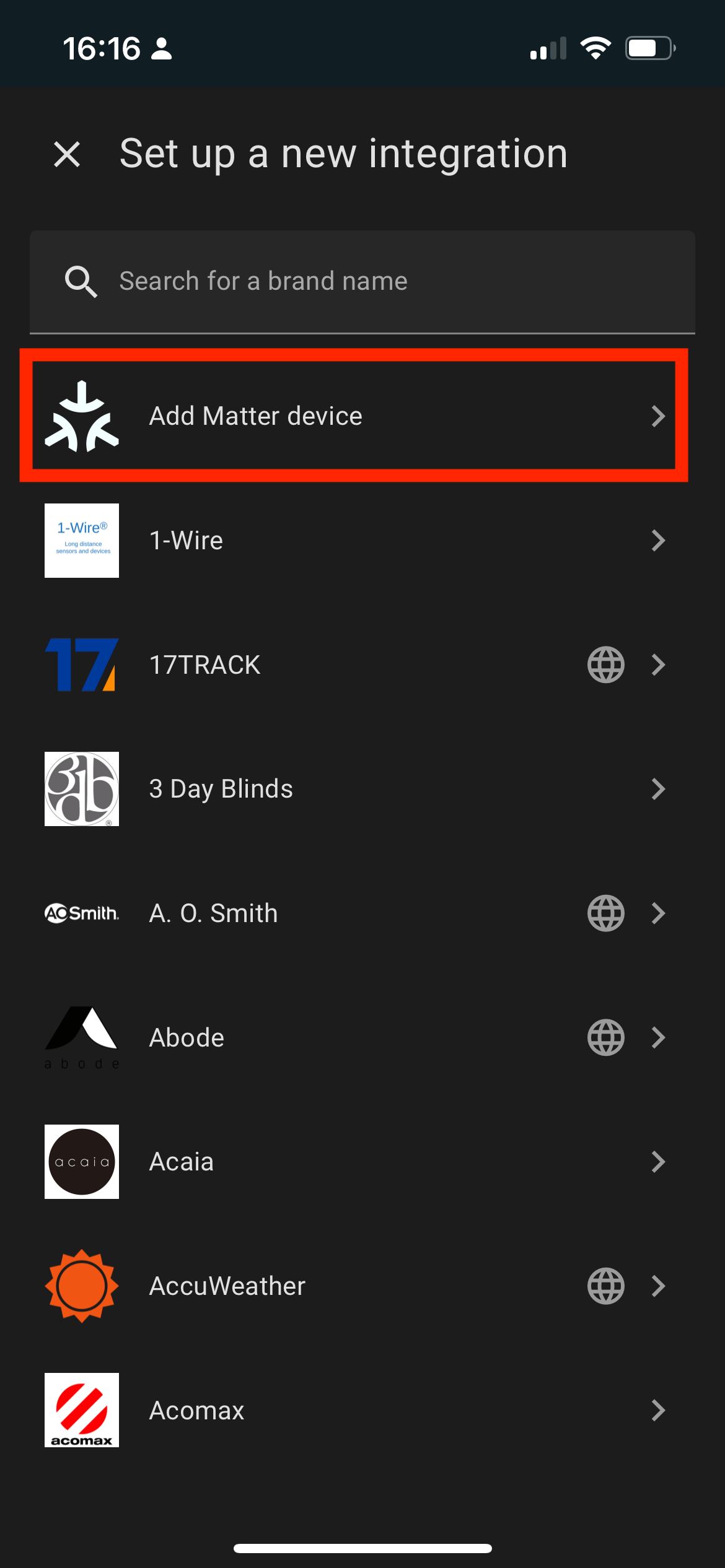Choose the Acaia integration
The width and height of the screenshot is (725, 1568).
pos(354,1162)
